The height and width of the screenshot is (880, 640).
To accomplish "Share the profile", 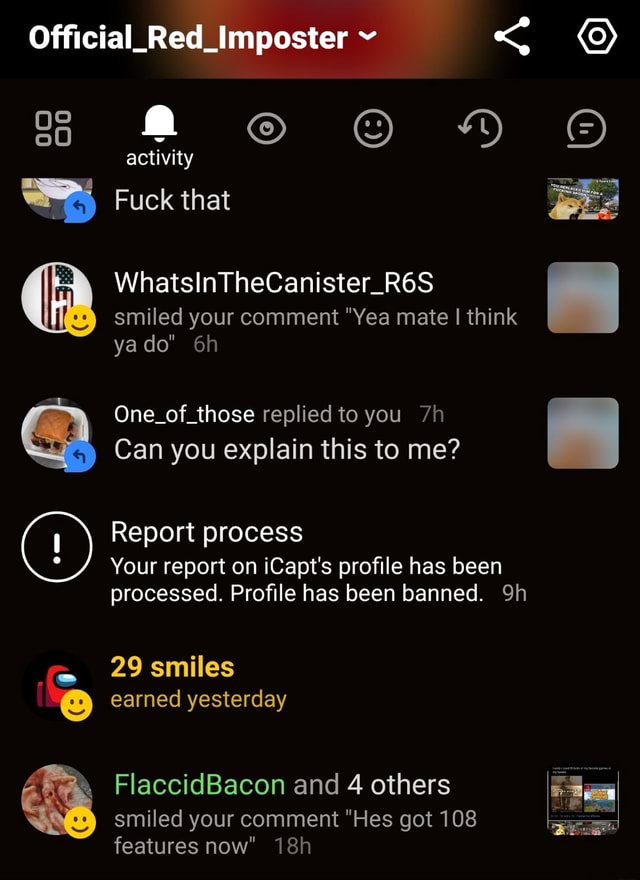I will 512,38.
